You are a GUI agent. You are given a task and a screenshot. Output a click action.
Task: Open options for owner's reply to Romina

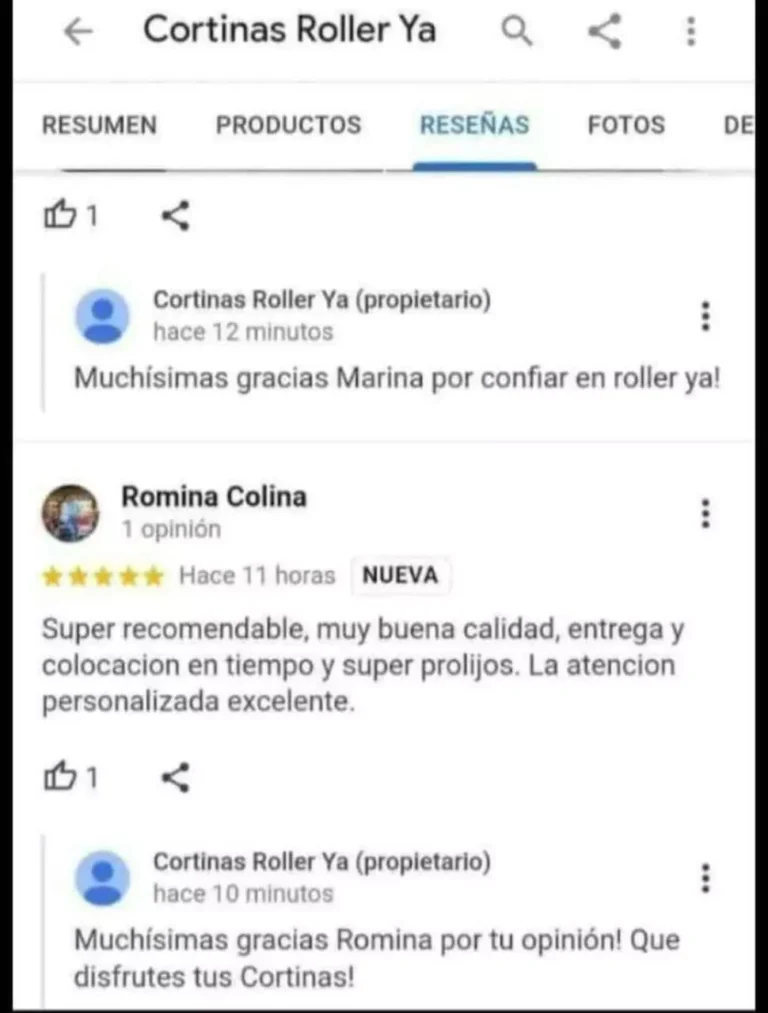click(x=706, y=878)
